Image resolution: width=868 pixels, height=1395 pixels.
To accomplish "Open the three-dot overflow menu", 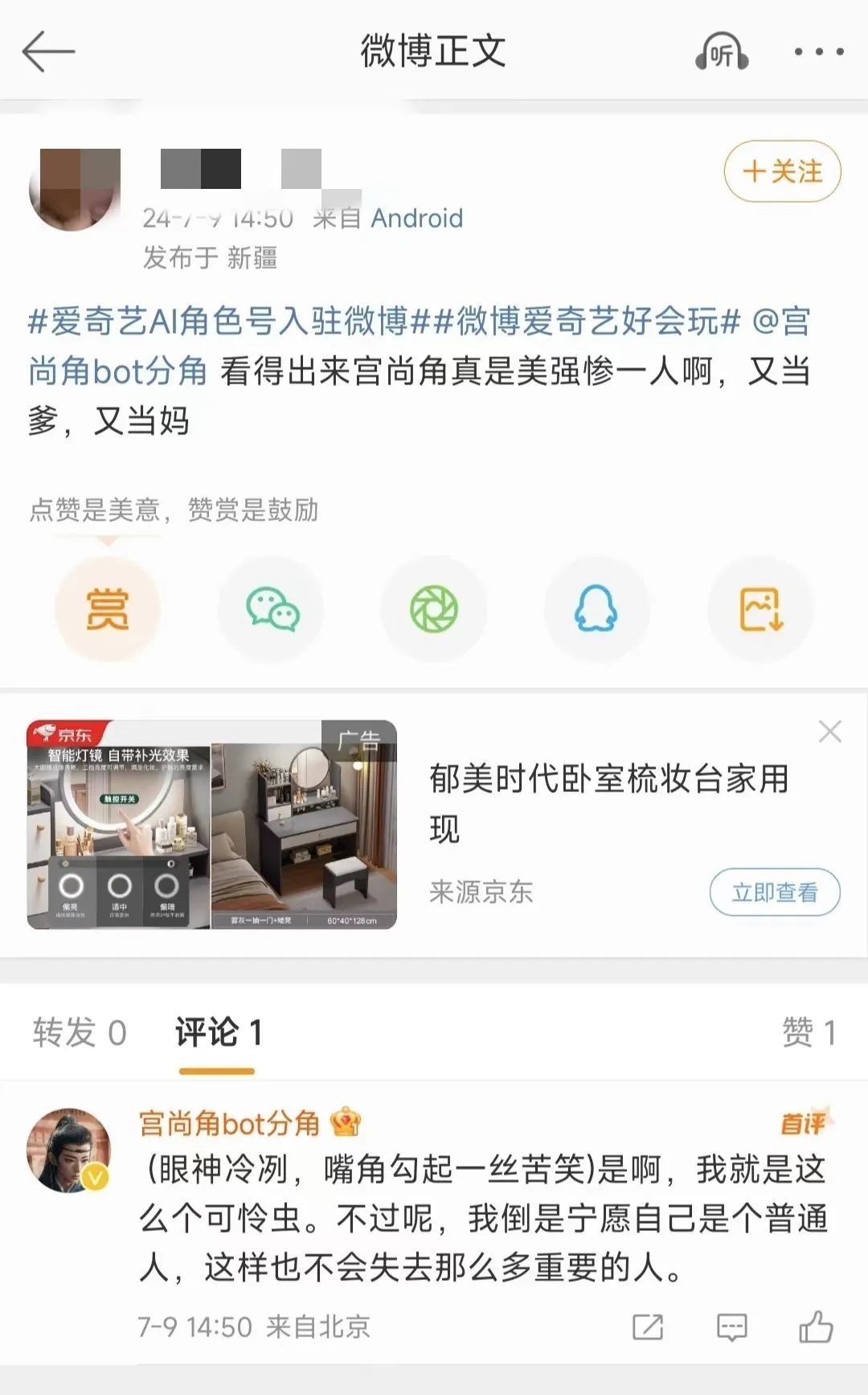I will click(818, 52).
